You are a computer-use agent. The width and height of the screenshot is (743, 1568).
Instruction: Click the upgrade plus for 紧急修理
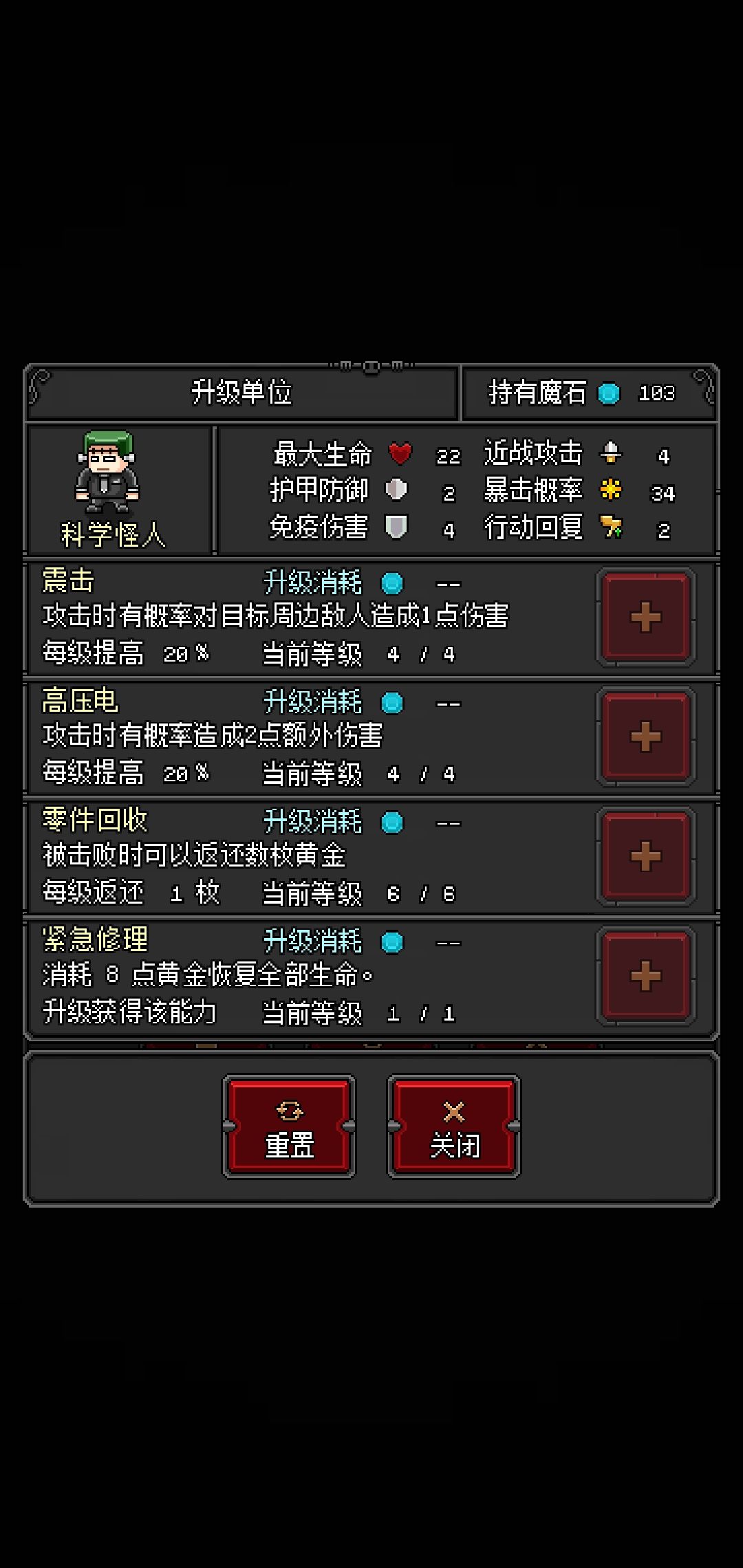tap(645, 977)
